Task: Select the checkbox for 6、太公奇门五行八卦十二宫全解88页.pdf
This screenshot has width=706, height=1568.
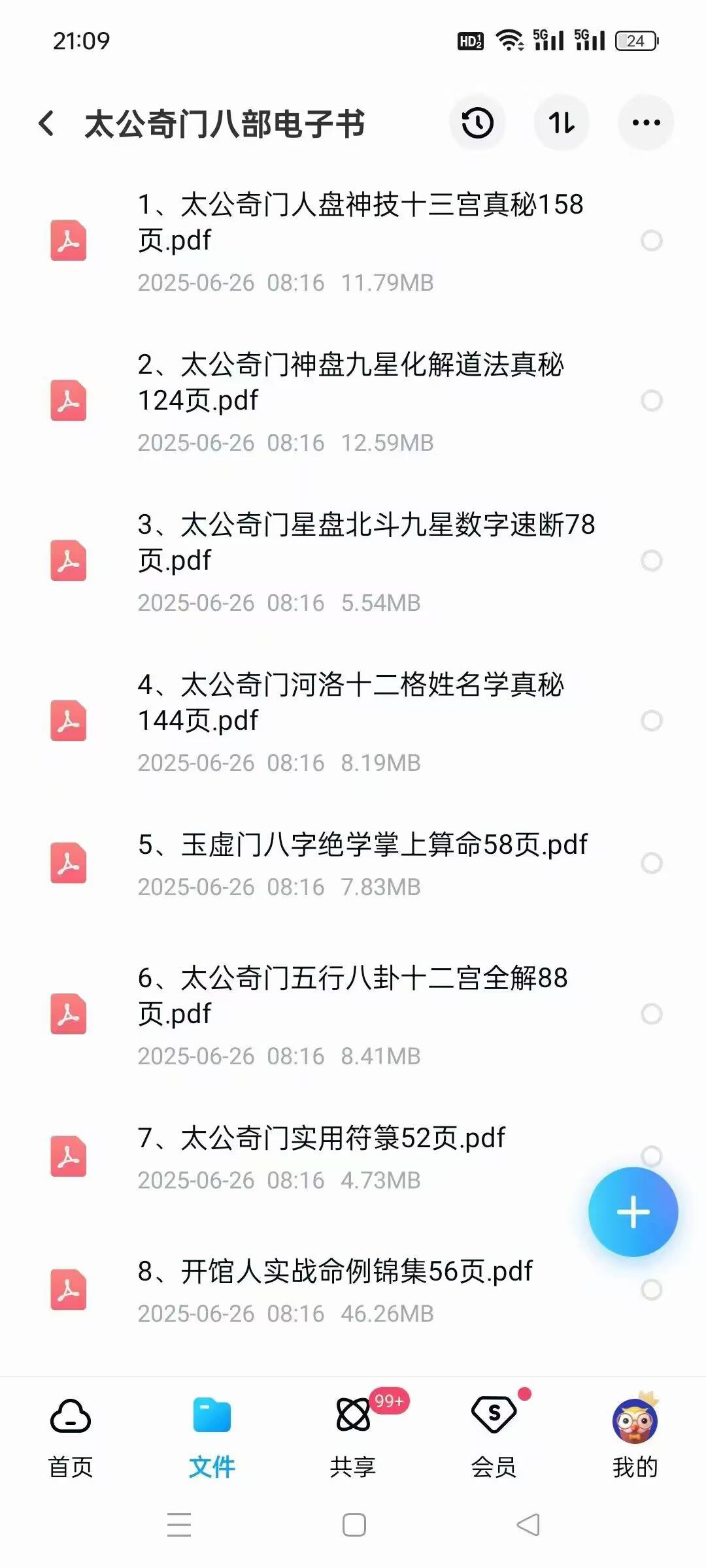Action: (x=651, y=1014)
